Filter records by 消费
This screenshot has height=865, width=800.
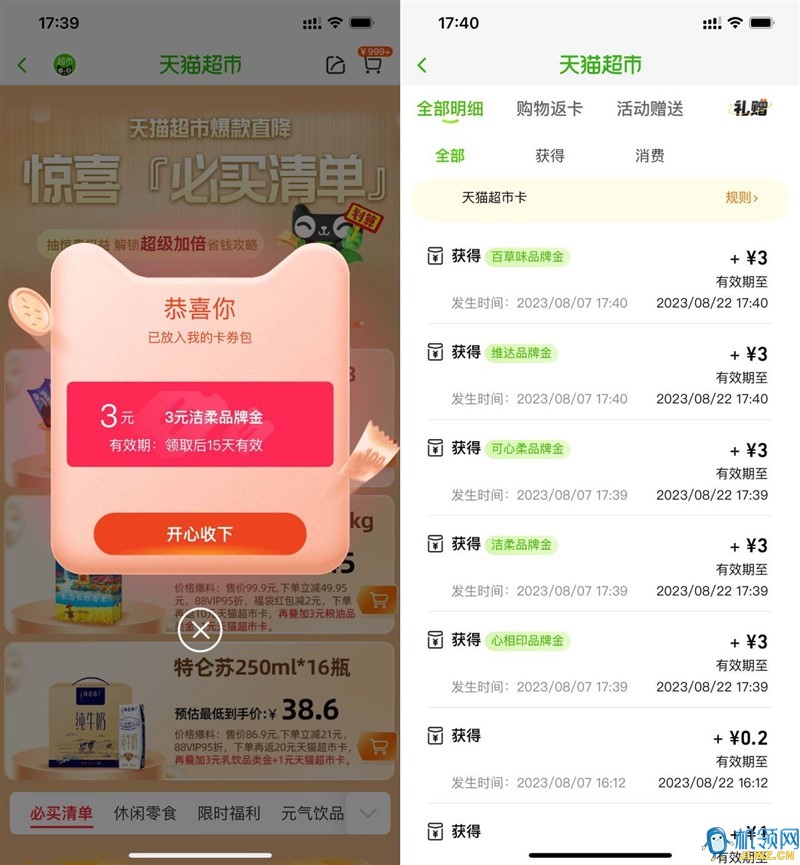tap(650, 155)
